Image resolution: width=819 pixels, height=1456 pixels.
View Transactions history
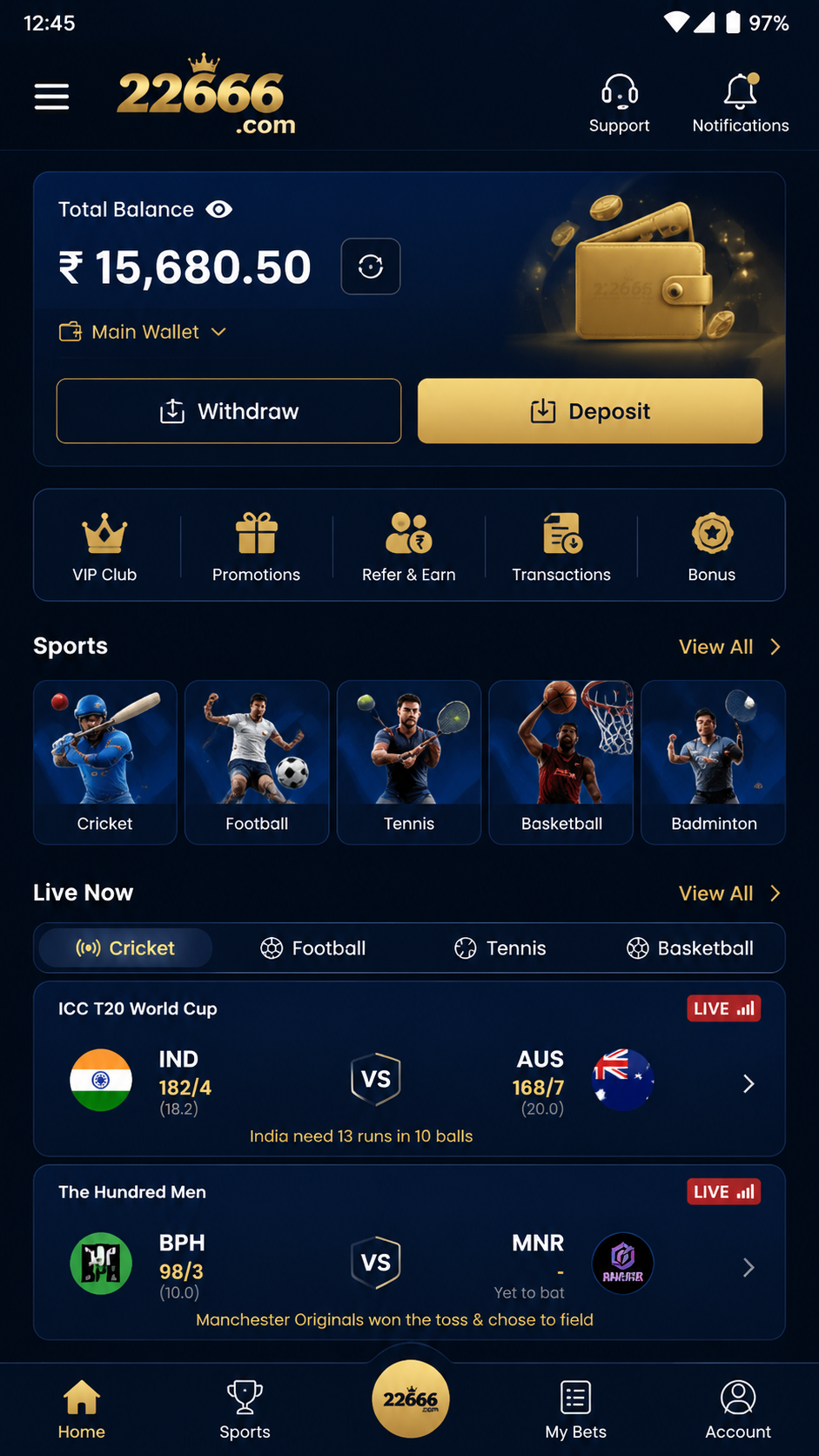point(561,547)
